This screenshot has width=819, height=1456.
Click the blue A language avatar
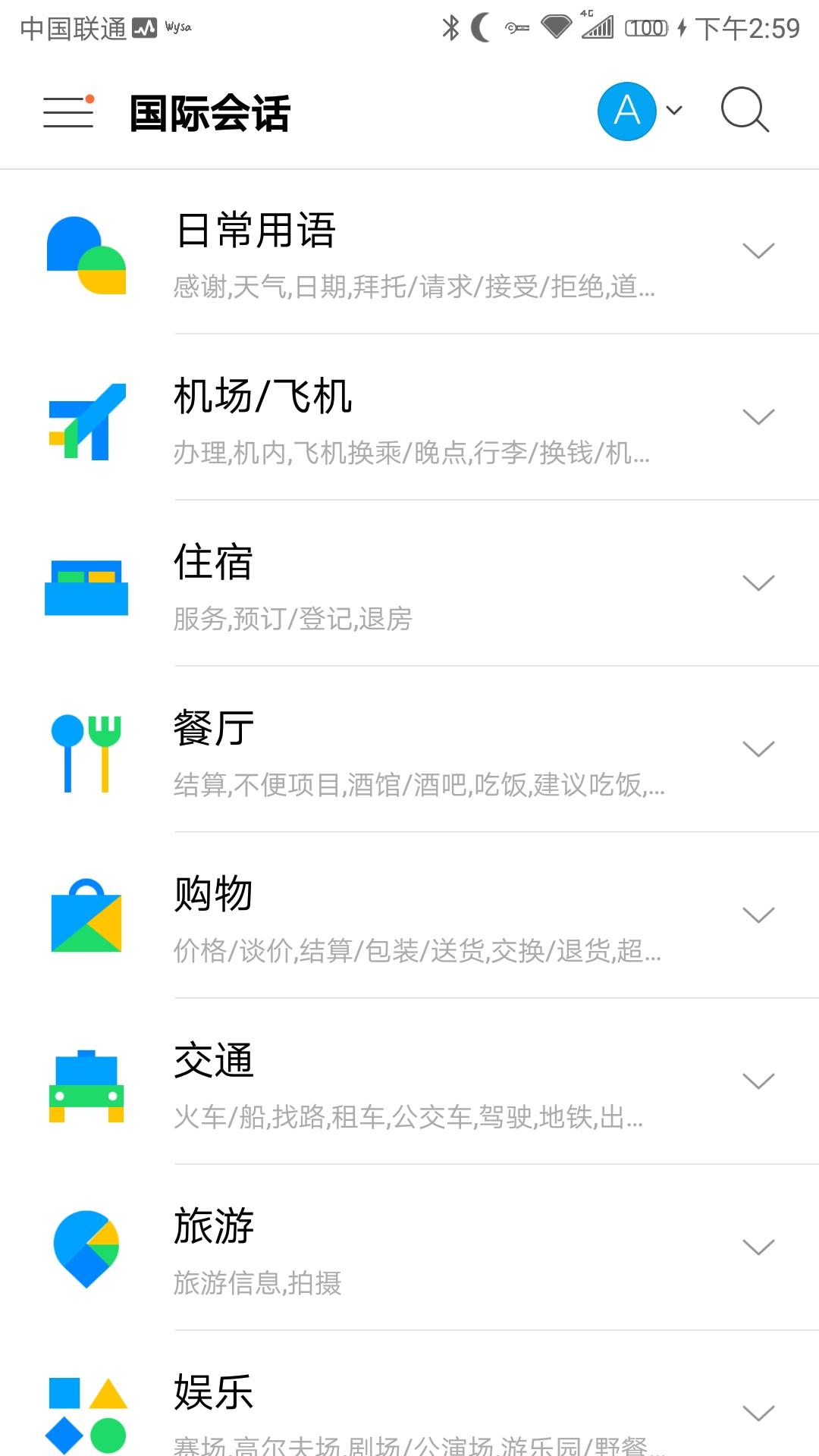click(x=626, y=111)
